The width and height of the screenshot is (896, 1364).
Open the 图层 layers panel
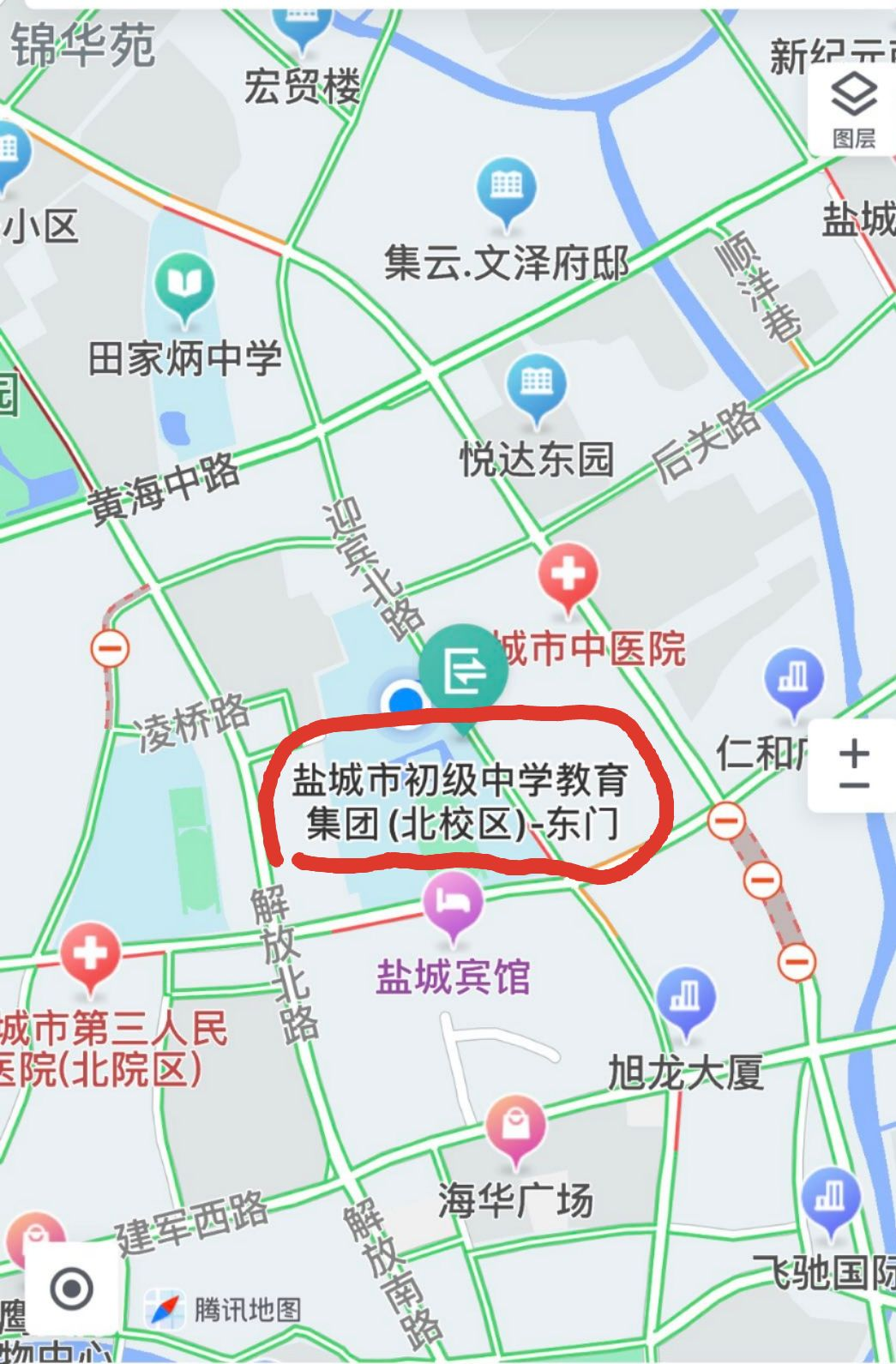[854, 110]
